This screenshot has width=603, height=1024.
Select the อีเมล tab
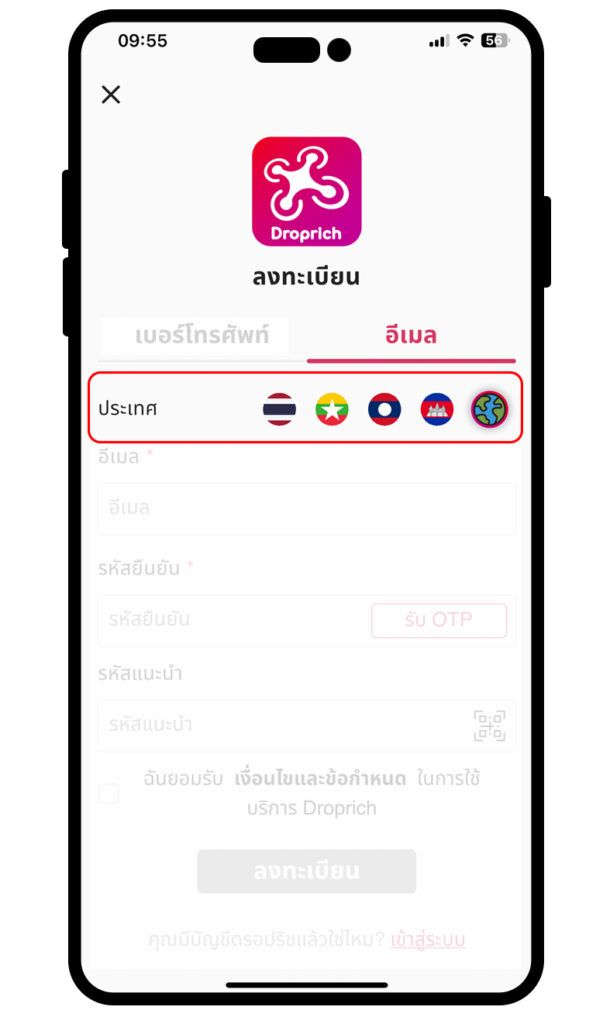(x=411, y=336)
